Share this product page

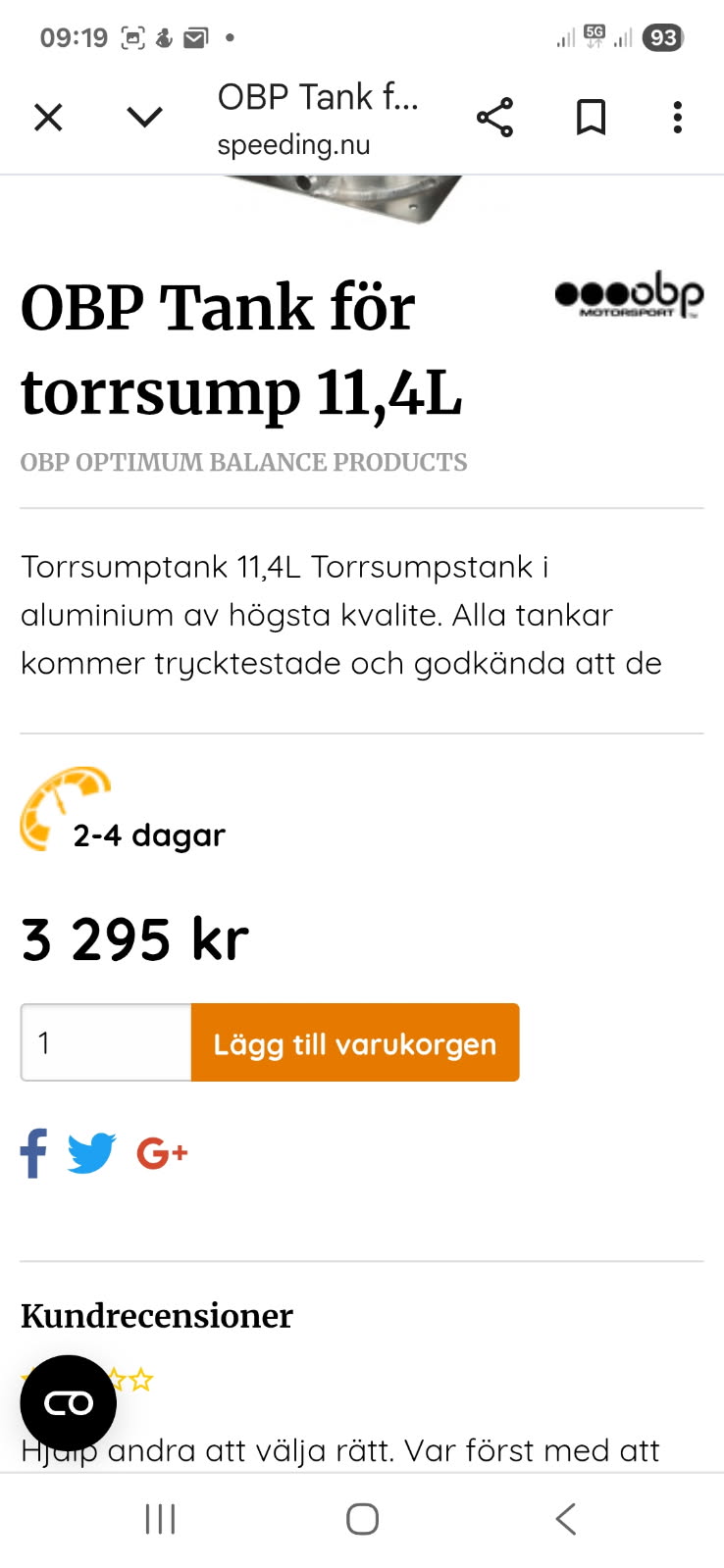point(494,118)
